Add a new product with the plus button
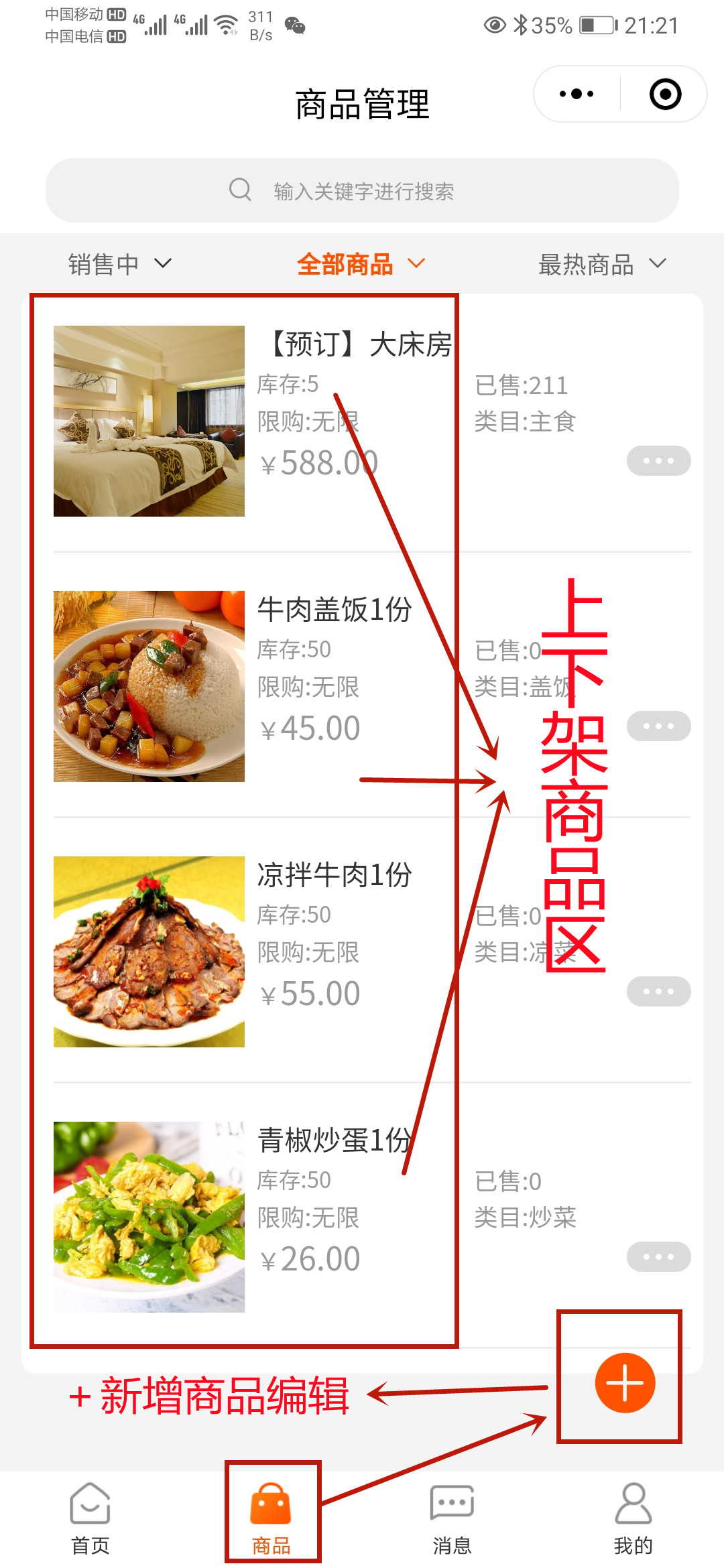724x1568 pixels. [625, 1383]
